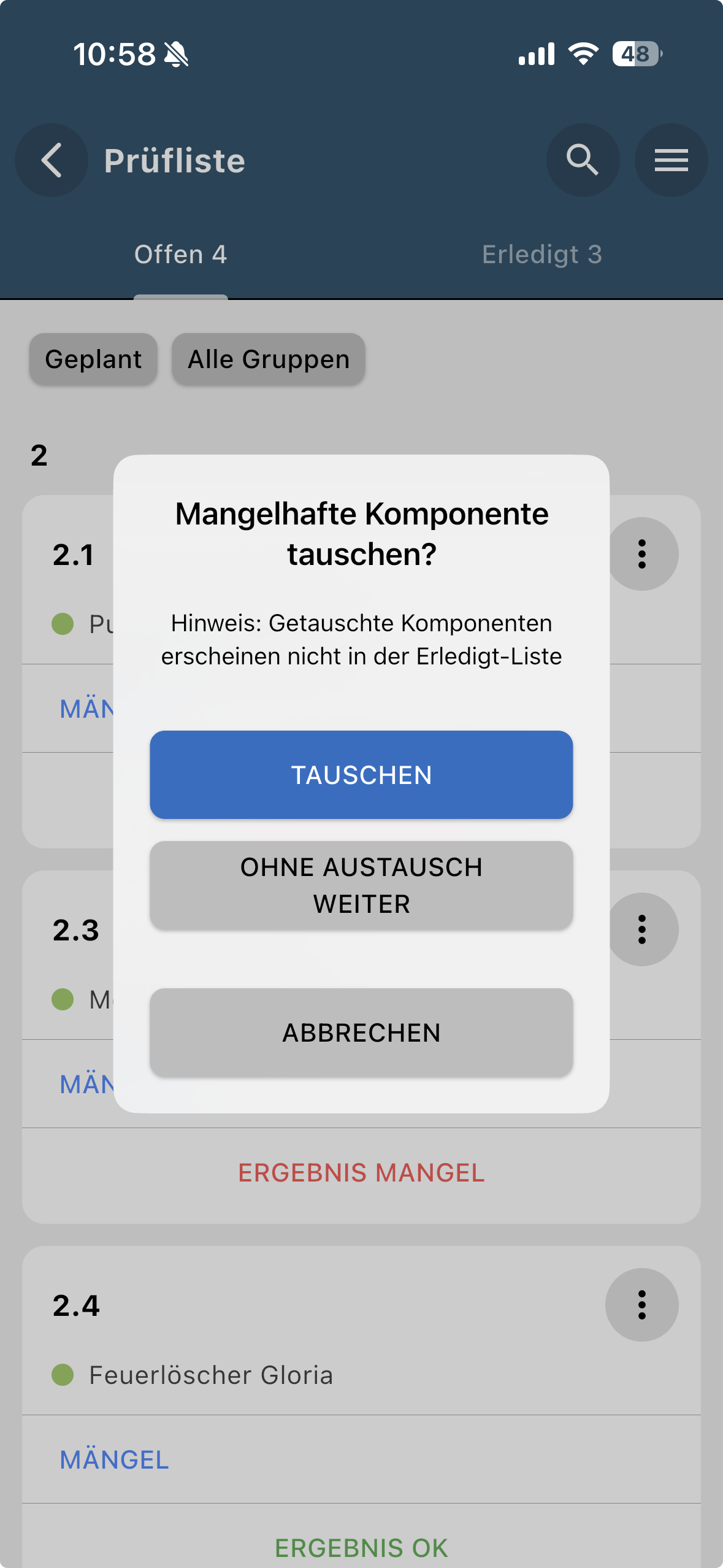723x1568 pixels.
Task: Open the search icon
Action: tap(583, 160)
